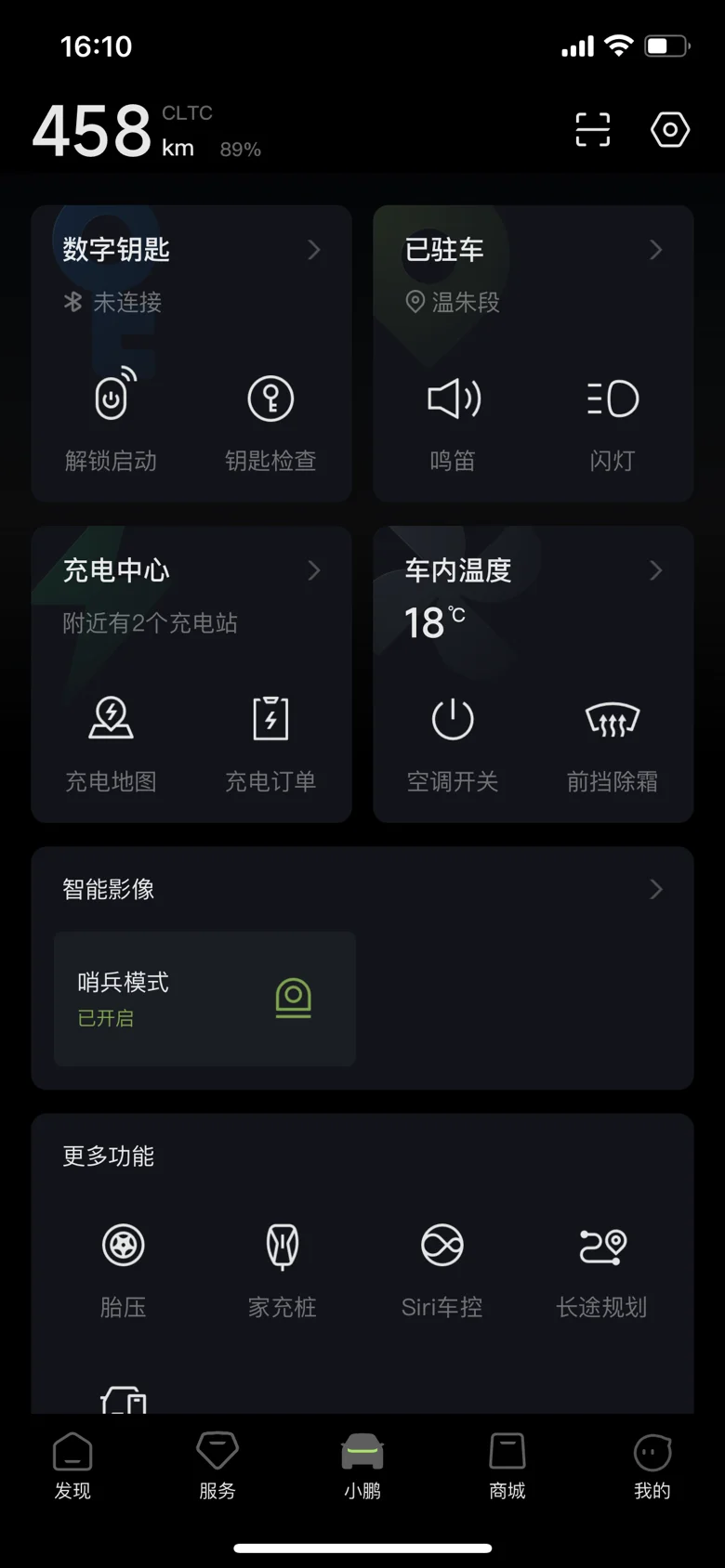
Task: Open 充电地图 charging map
Action: 112,739
